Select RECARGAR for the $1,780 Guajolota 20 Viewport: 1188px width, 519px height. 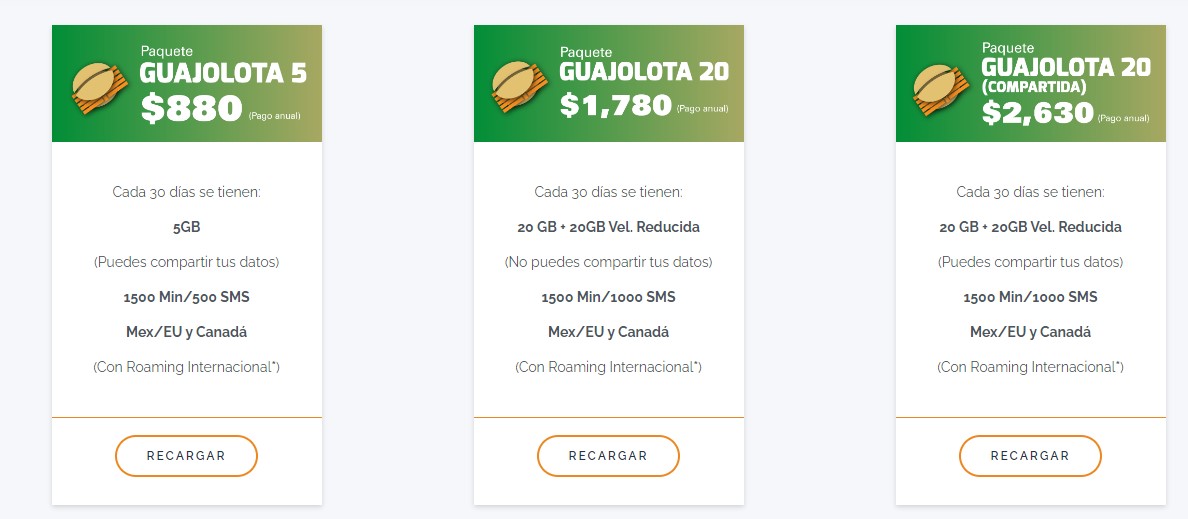click(x=608, y=456)
